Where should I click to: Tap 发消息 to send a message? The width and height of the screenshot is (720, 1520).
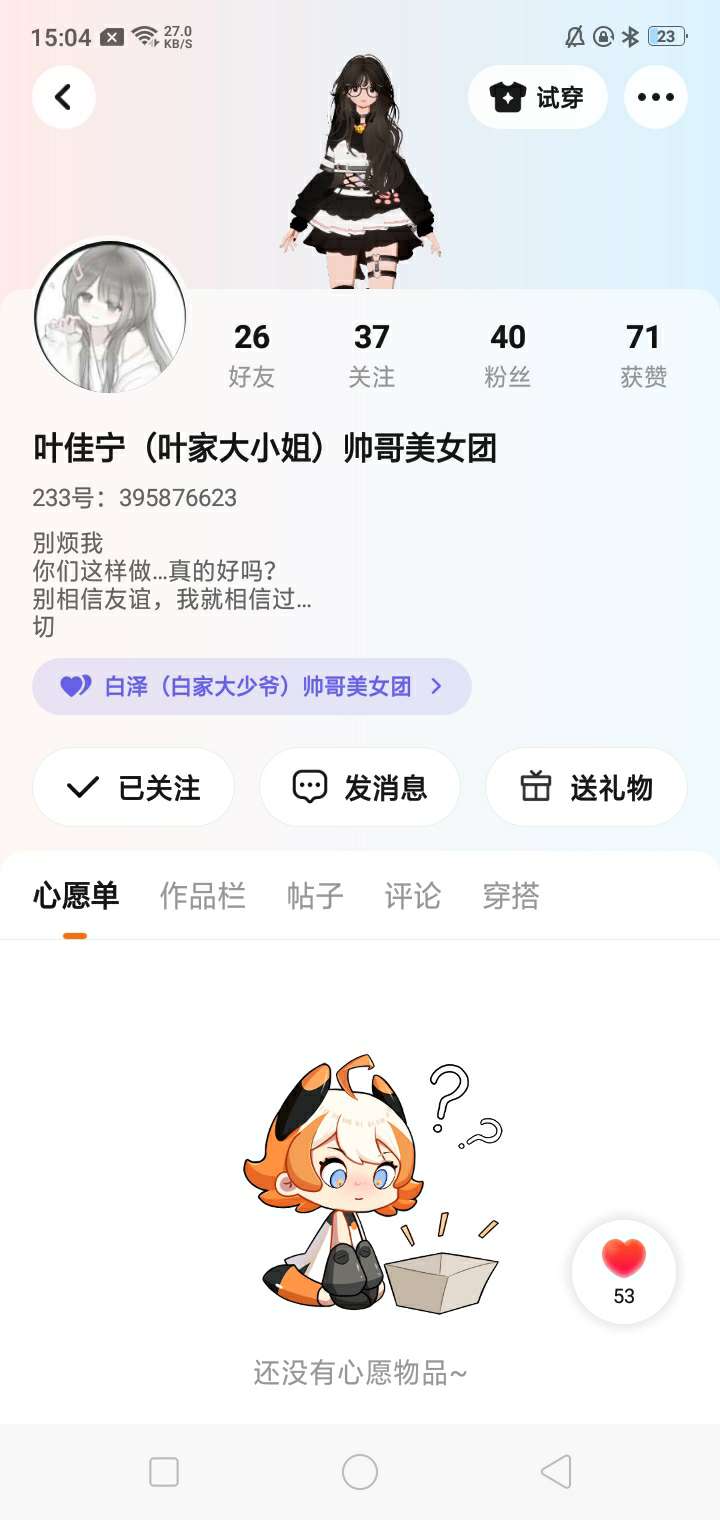click(360, 787)
